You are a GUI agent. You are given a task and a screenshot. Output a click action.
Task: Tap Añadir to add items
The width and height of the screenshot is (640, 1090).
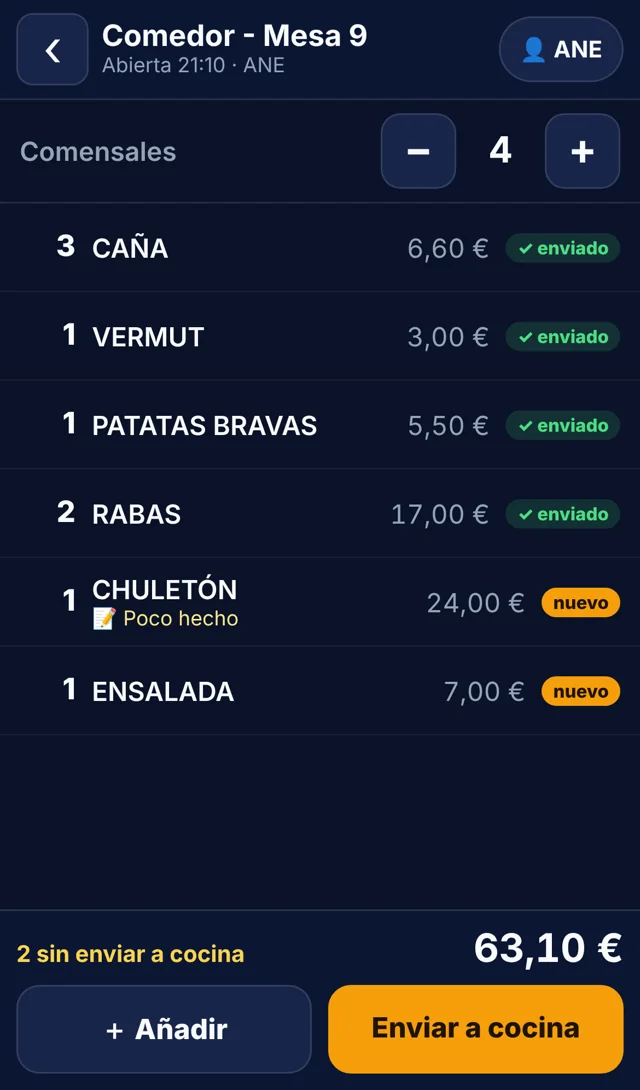coord(164,1029)
